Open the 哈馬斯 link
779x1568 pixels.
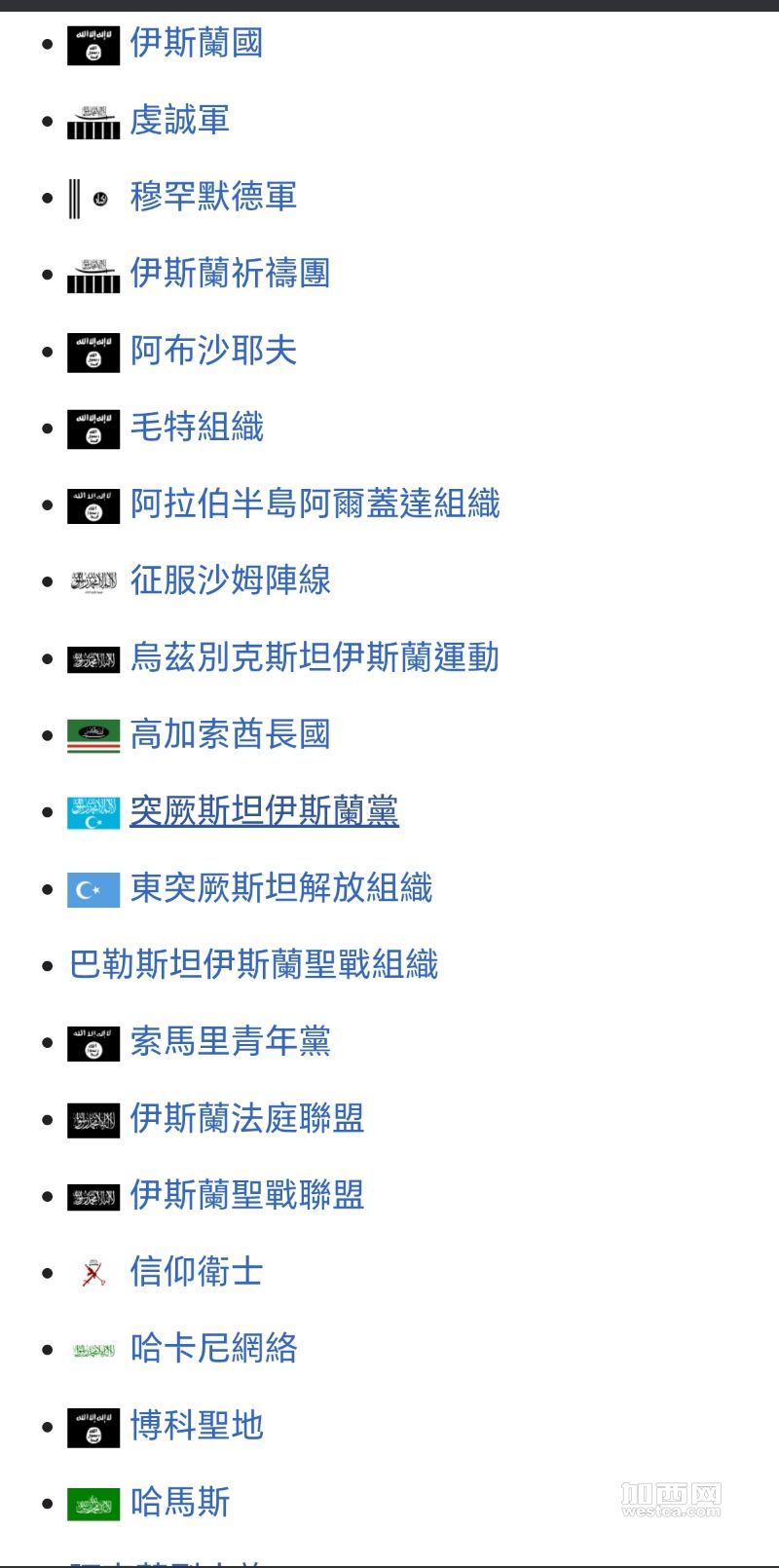click(x=179, y=1503)
